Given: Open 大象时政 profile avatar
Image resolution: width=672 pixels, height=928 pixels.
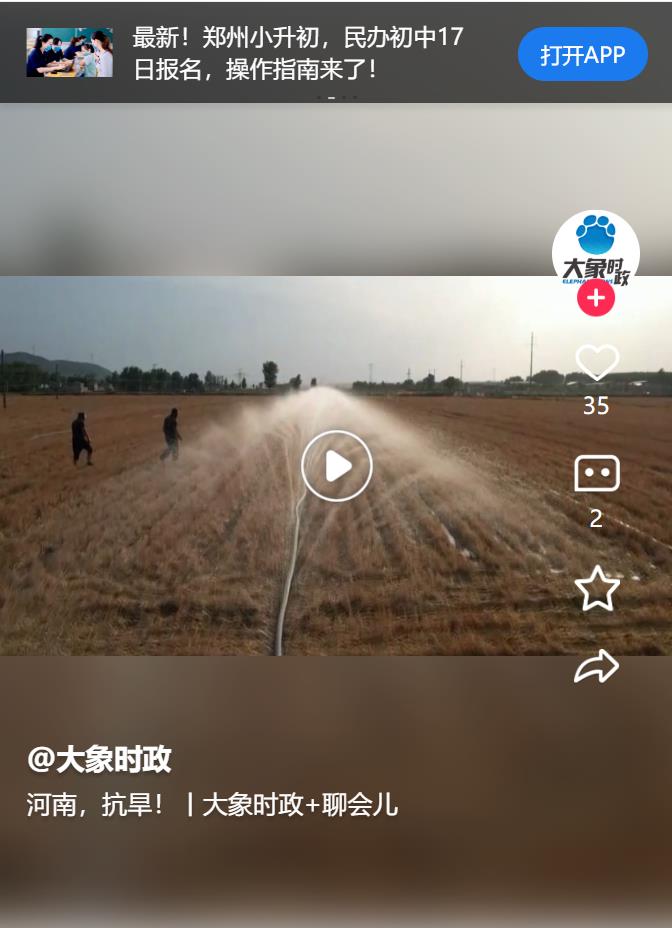Looking at the screenshot, I should (x=596, y=248).
